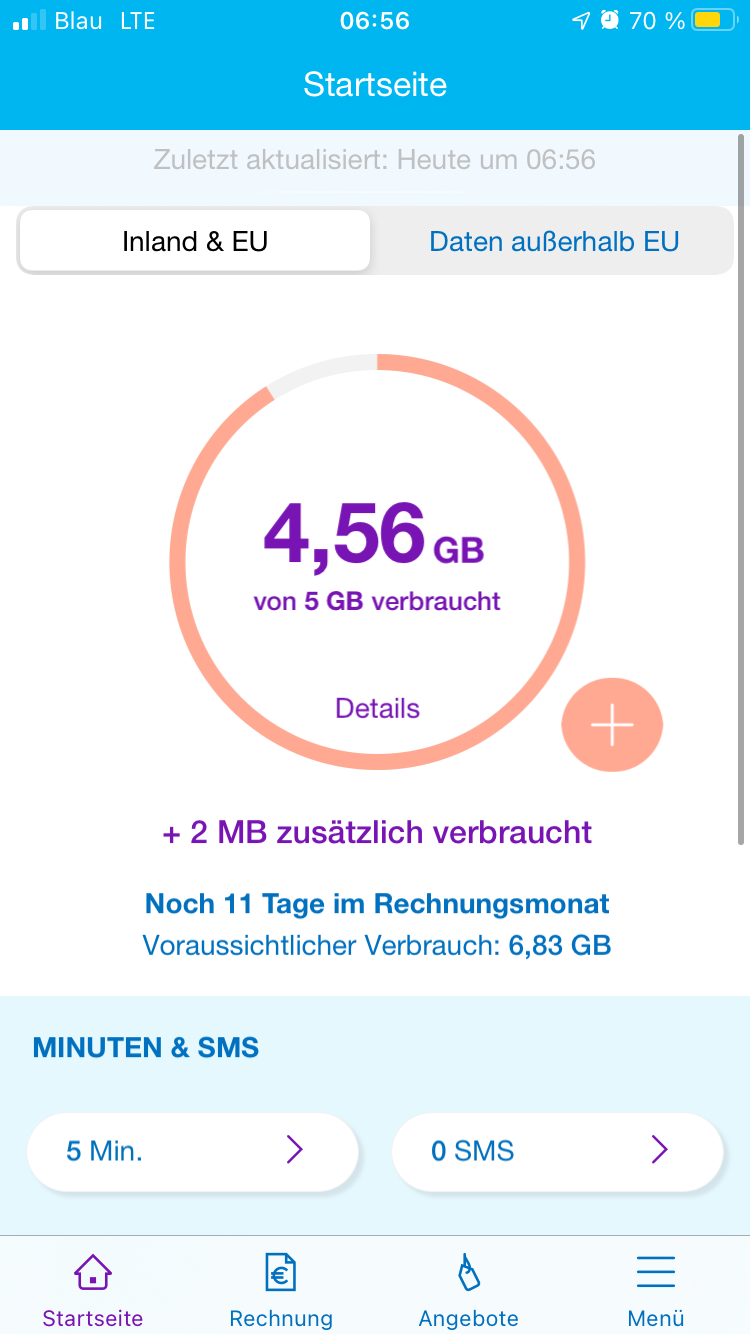This screenshot has height=1334, width=750.
Task: Switch to the Angebote tab
Action: (x=468, y=1290)
